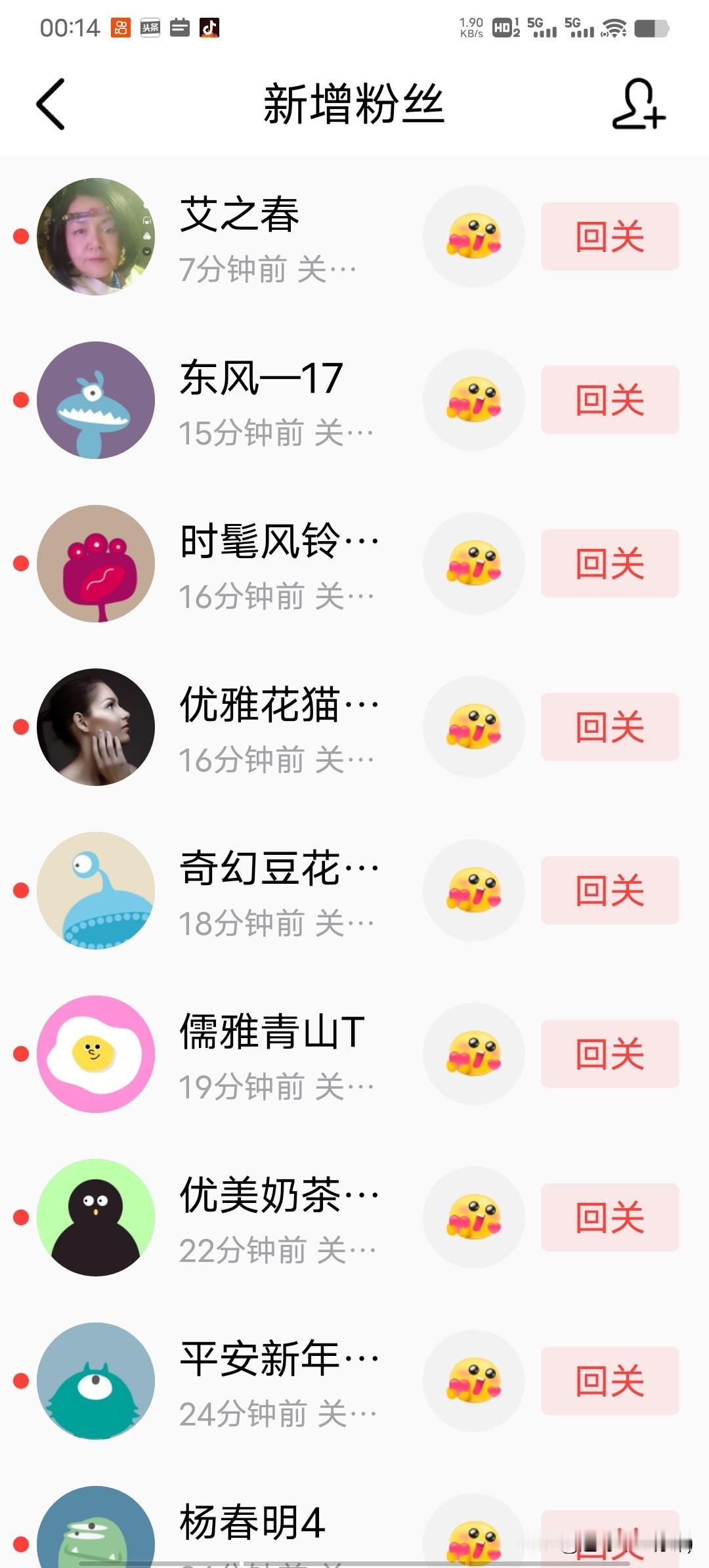Follow back 平安新年 user
The width and height of the screenshot is (709, 1568).
coord(609,1381)
